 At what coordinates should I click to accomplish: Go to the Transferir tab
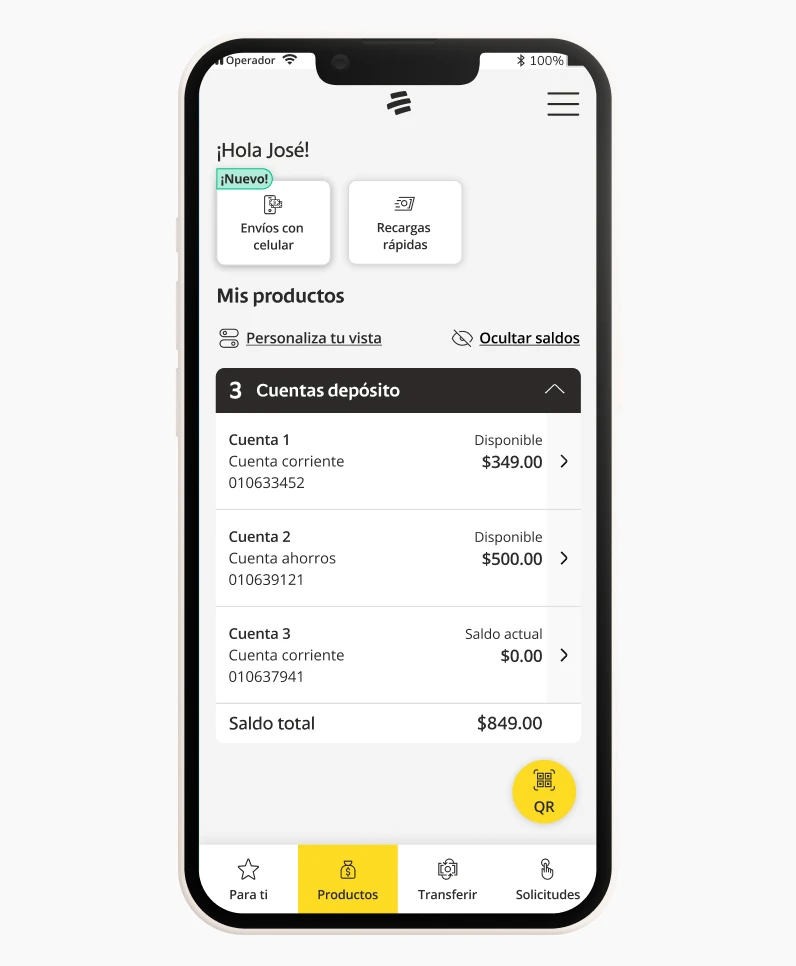447,879
